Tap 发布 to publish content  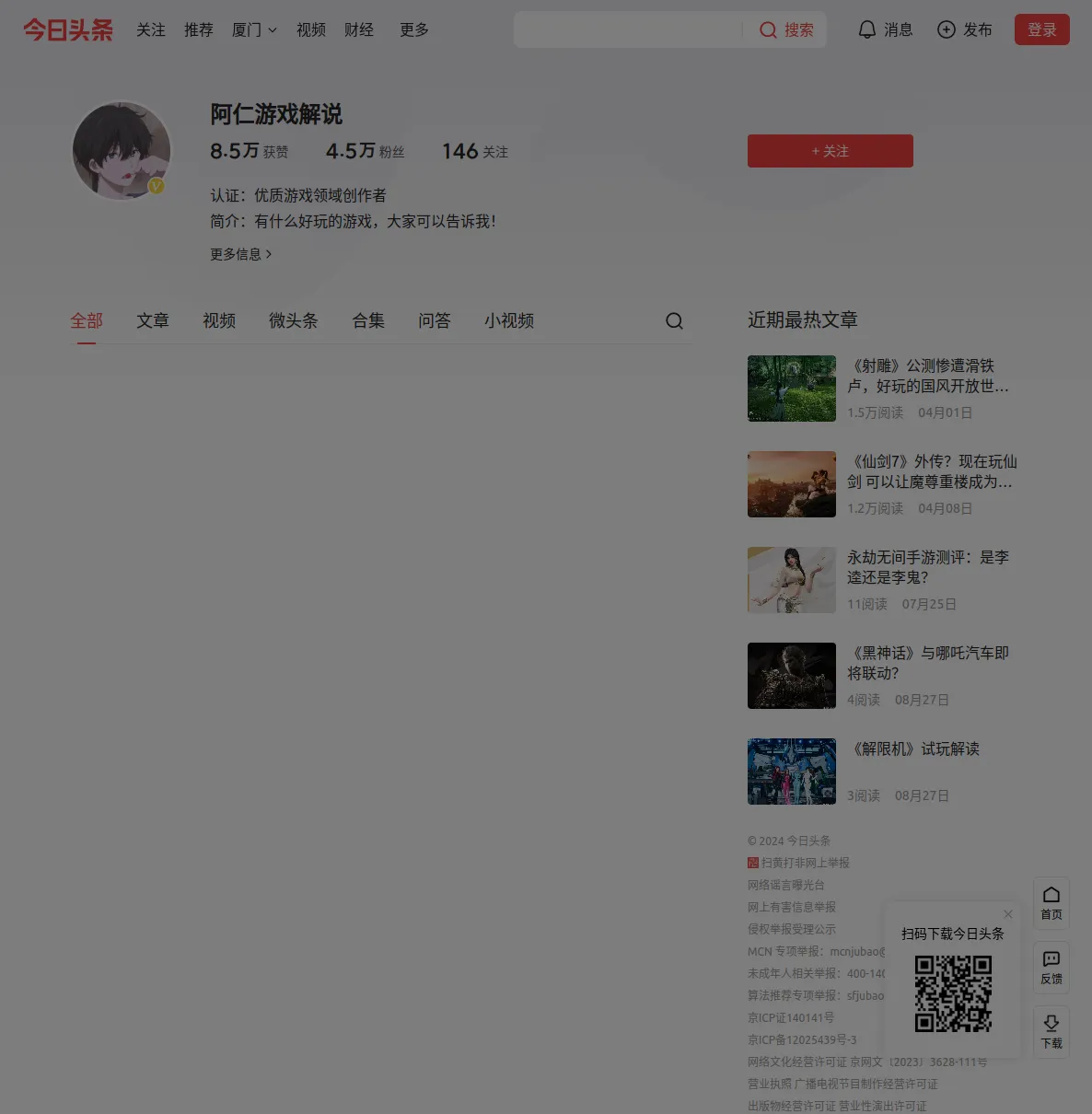pyautogui.click(x=964, y=30)
